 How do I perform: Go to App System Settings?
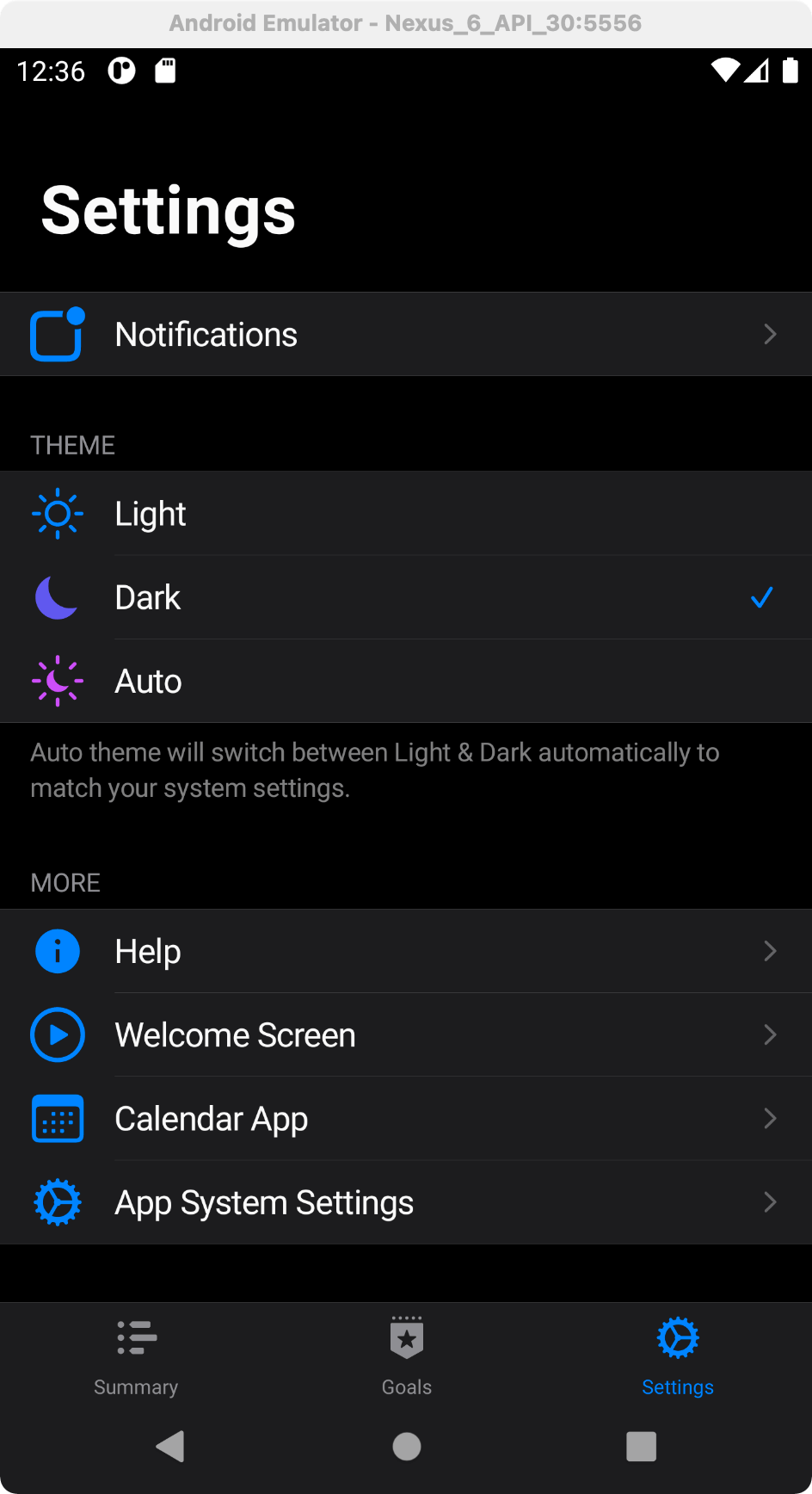coord(405,1203)
